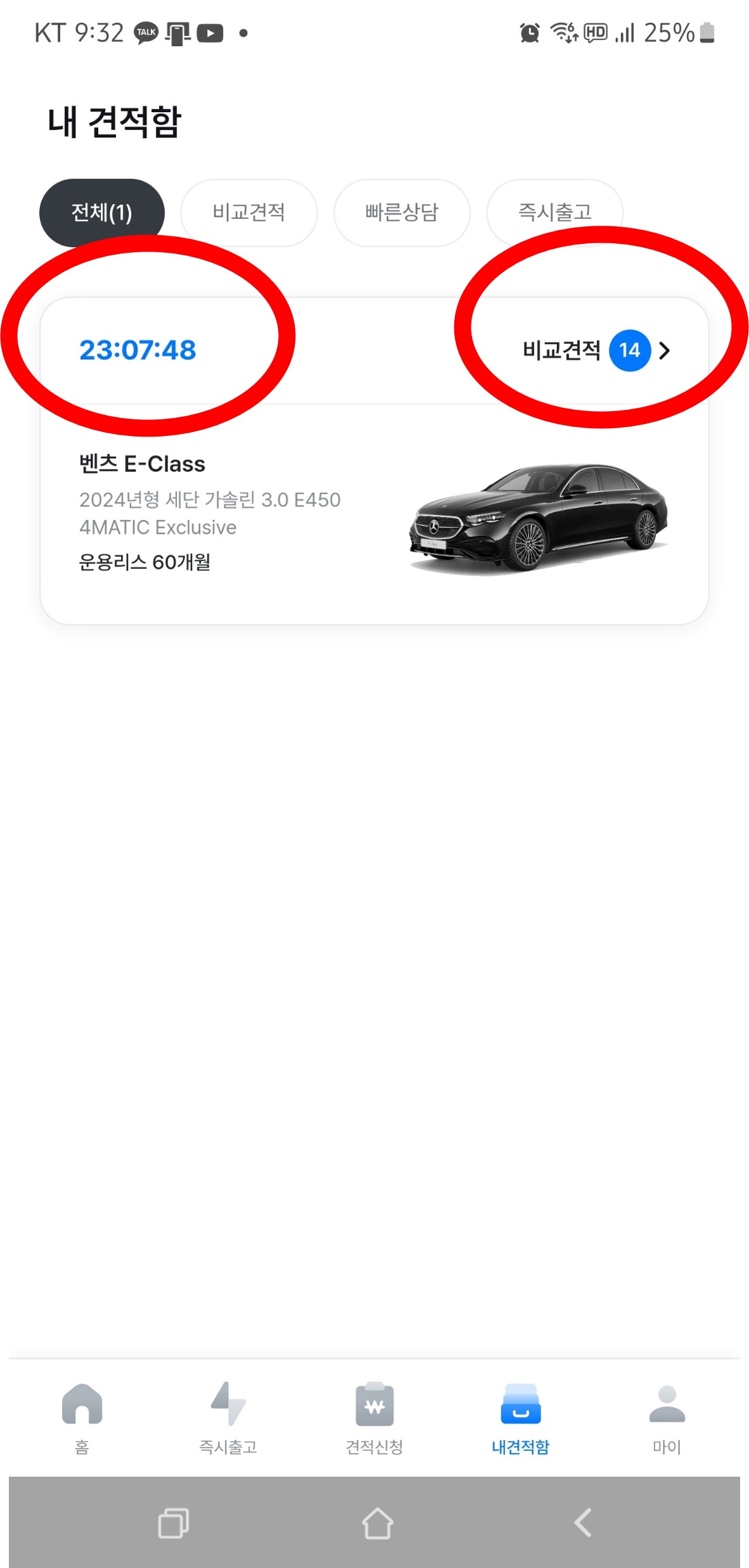Enable the 빠른상담 filter chip
Screen dimensions: 749x1568
coord(401,213)
